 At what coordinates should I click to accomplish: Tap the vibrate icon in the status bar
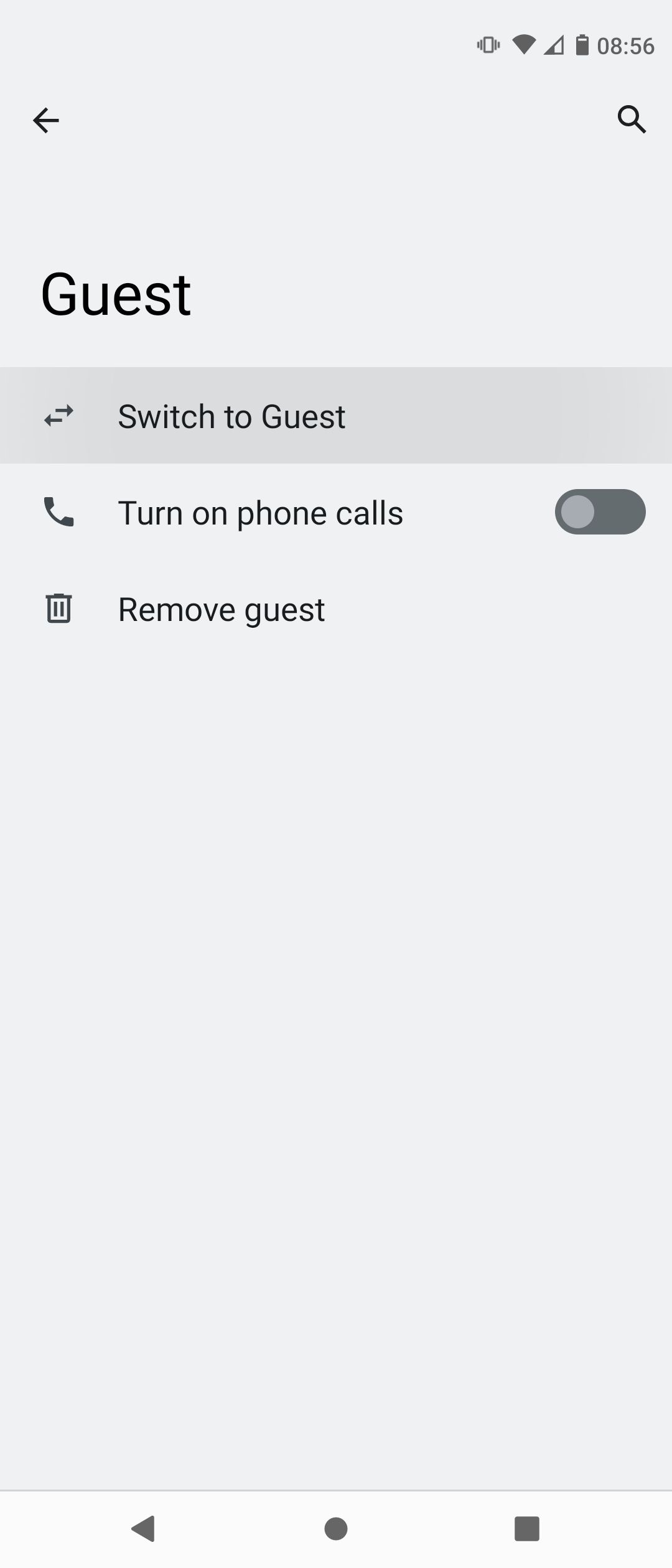click(488, 44)
